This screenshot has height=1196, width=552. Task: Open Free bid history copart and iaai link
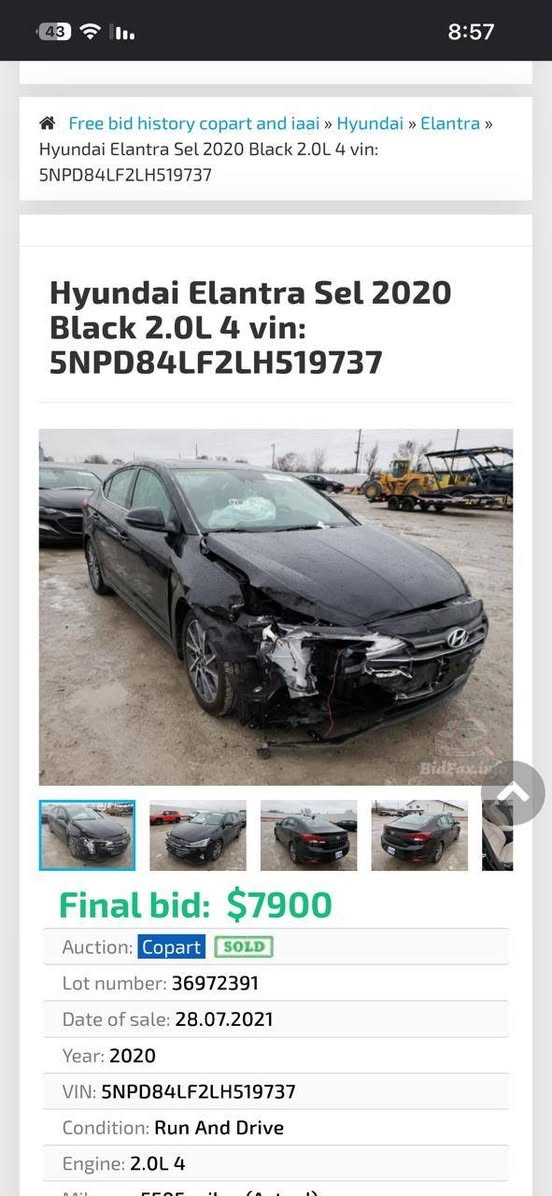click(x=193, y=123)
